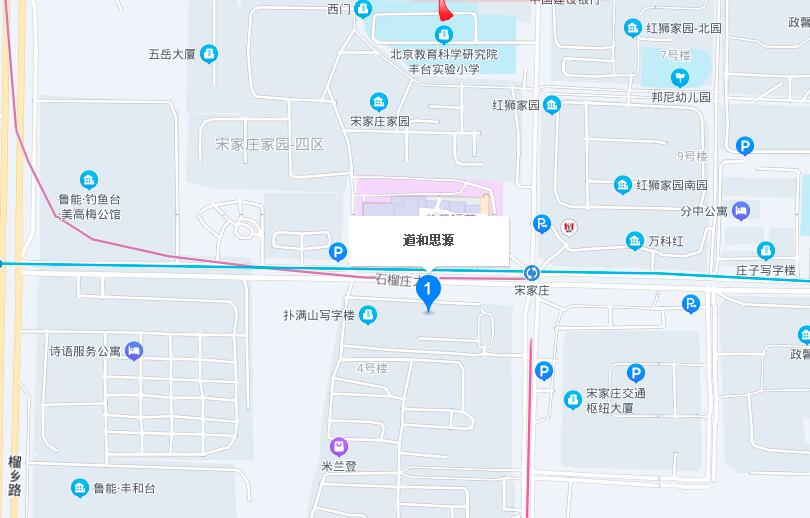Tap the 扑满山写字楼 building marker
This screenshot has height=518, width=810.
tap(369, 316)
